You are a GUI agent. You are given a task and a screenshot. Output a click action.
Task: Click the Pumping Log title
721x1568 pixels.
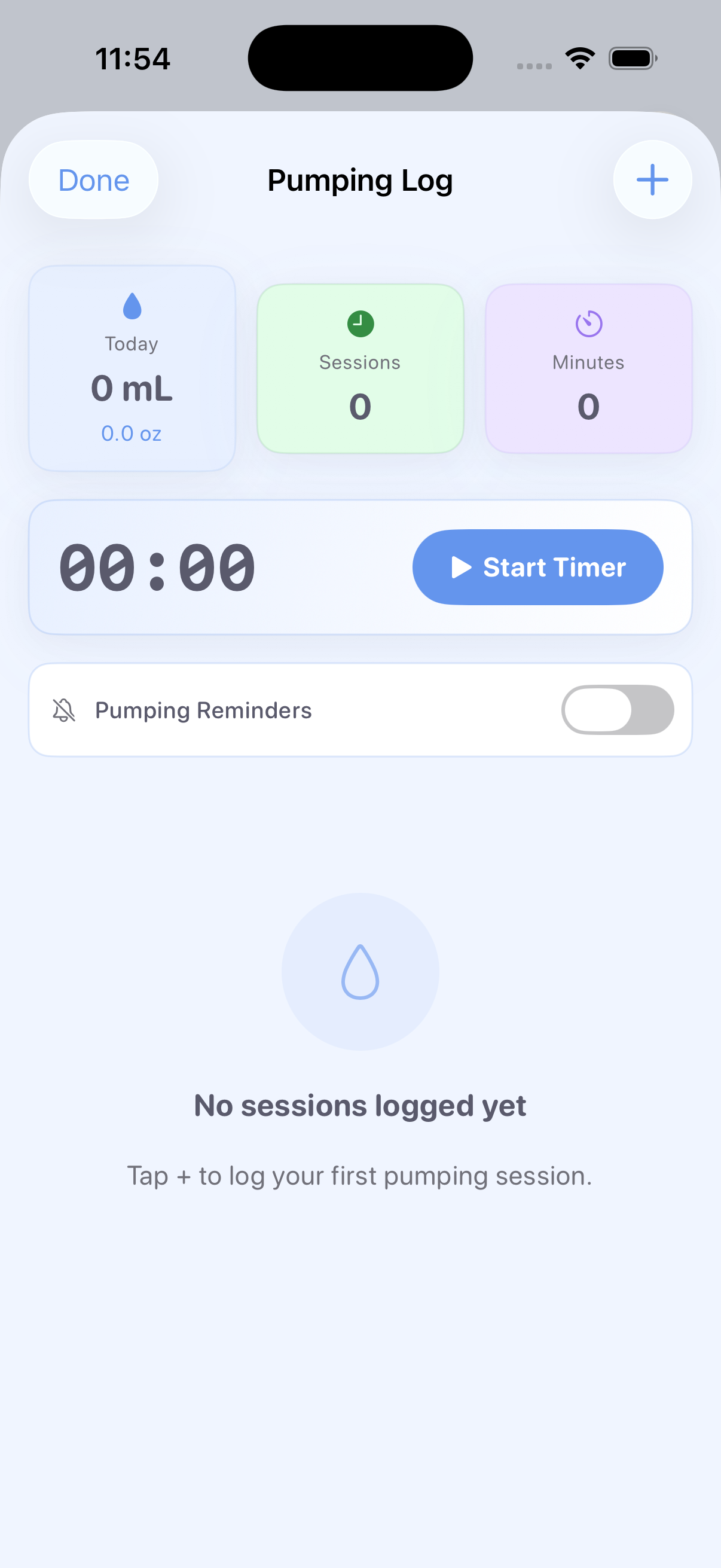(x=360, y=180)
